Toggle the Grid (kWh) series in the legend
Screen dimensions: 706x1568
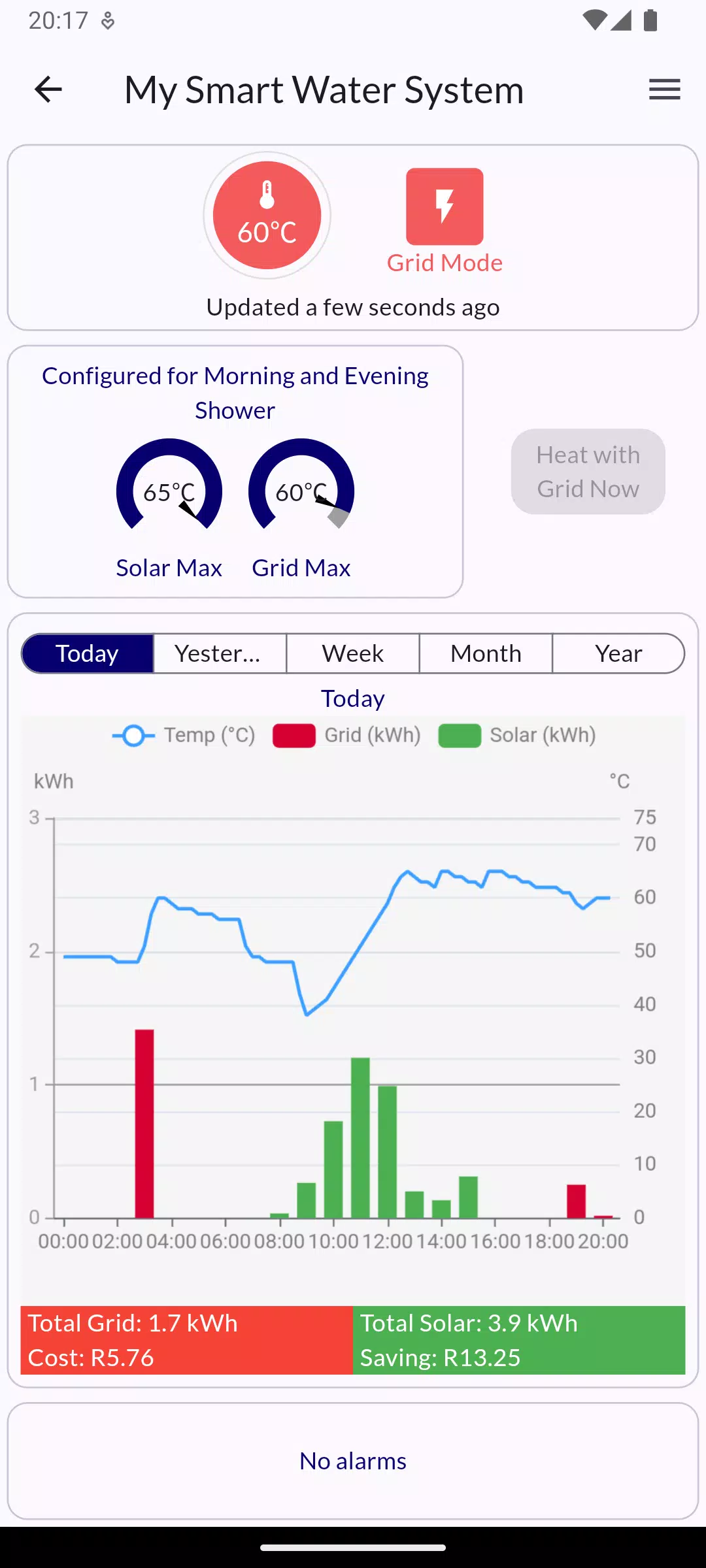coord(346,735)
